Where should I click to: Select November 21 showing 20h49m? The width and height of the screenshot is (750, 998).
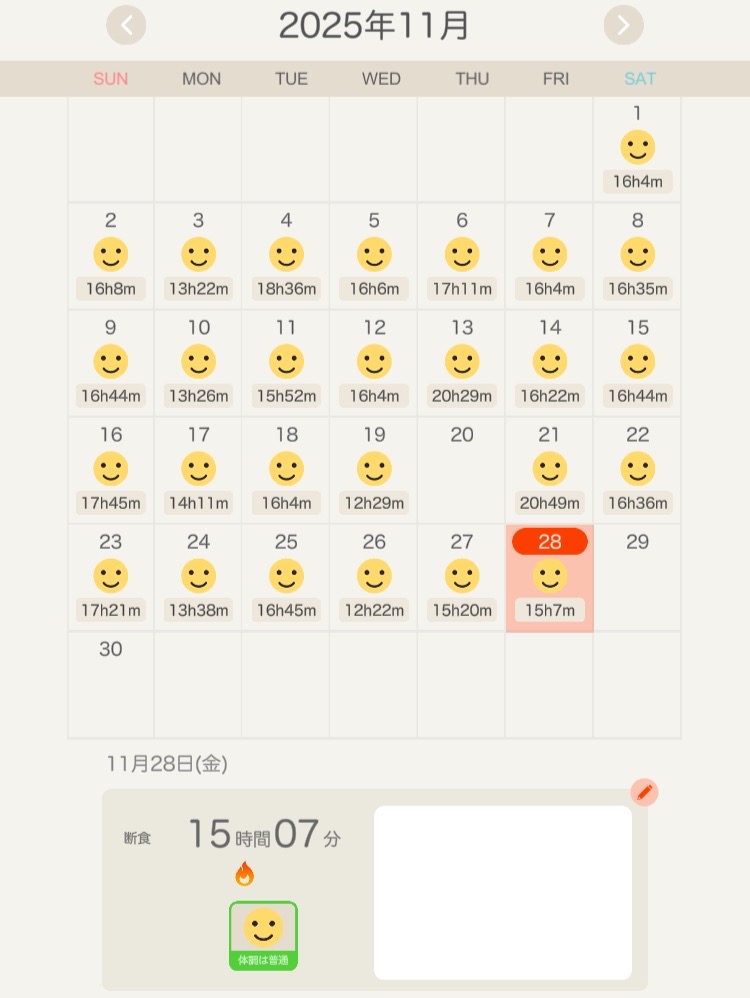coord(549,470)
